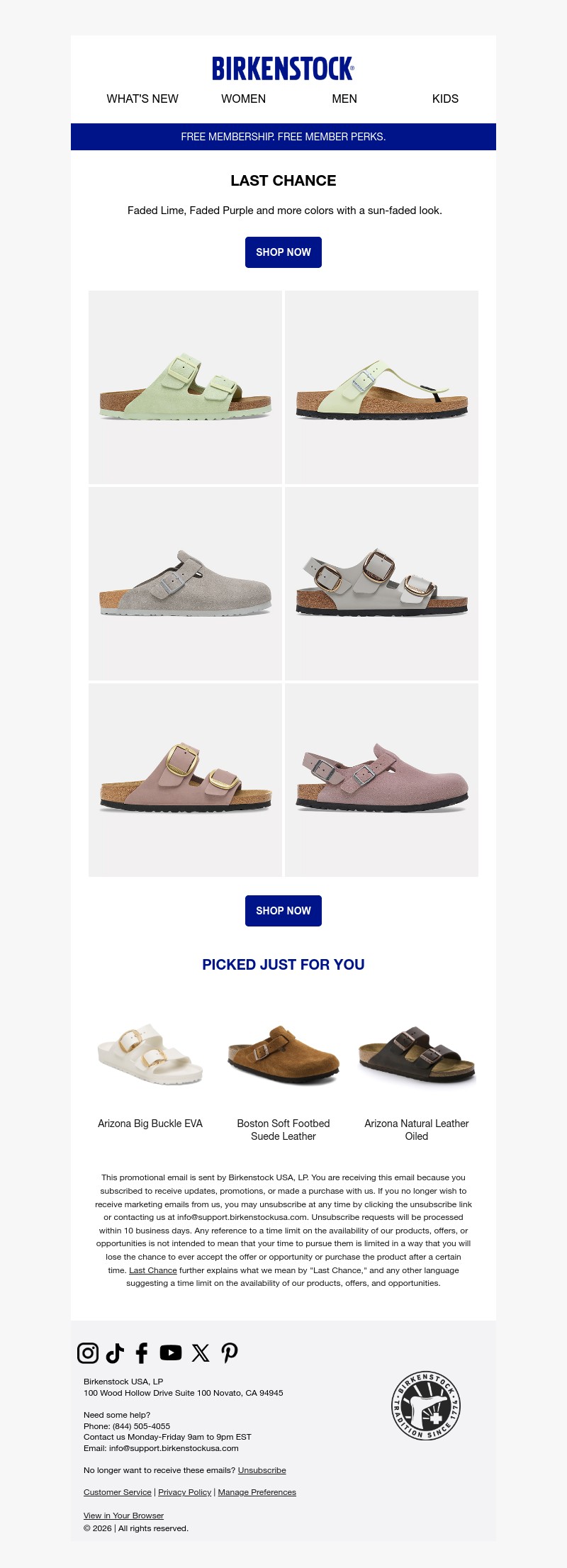Open the WOMEN category
567x1568 pixels.
[243, 99]
